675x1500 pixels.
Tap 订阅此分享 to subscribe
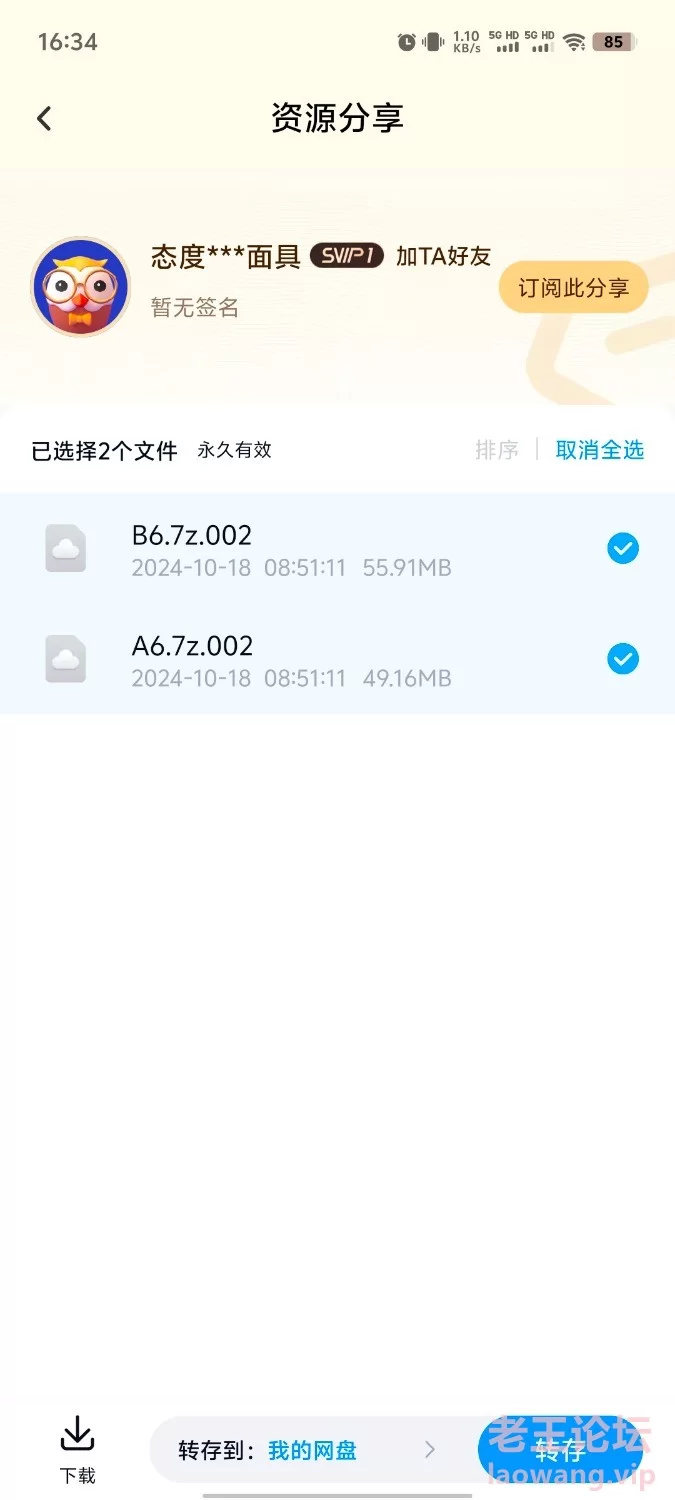pos(573,288)
